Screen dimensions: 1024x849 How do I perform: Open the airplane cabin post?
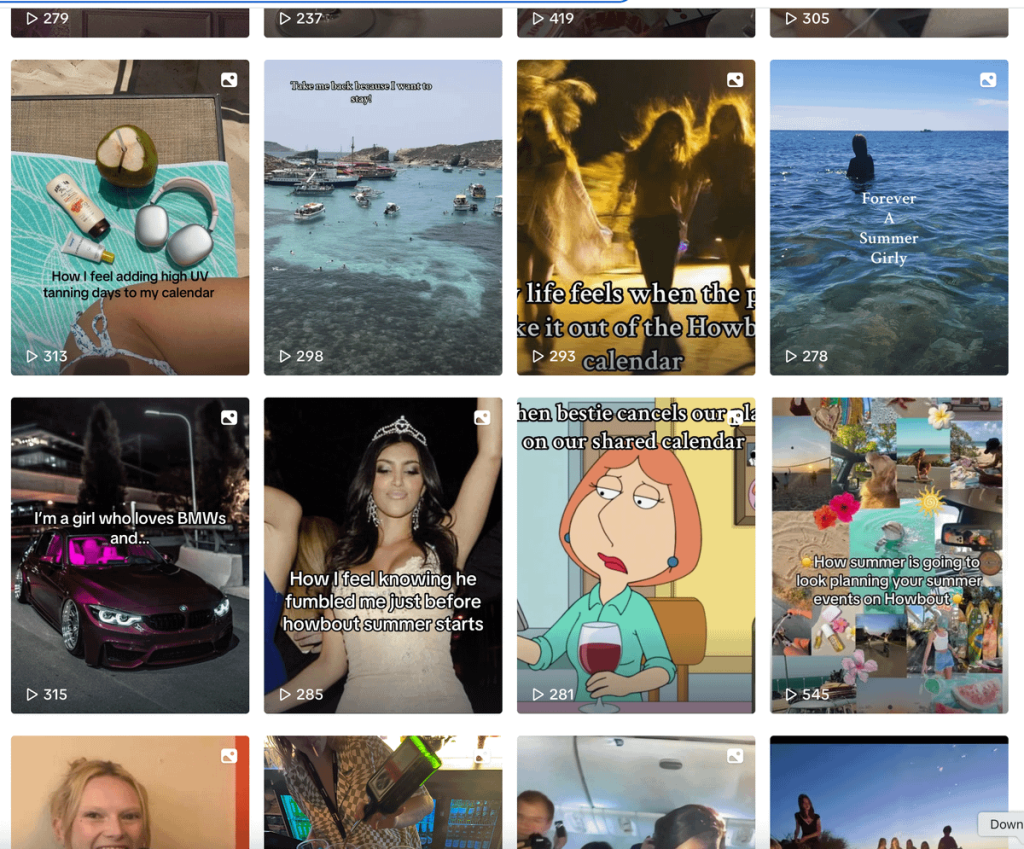636,792
